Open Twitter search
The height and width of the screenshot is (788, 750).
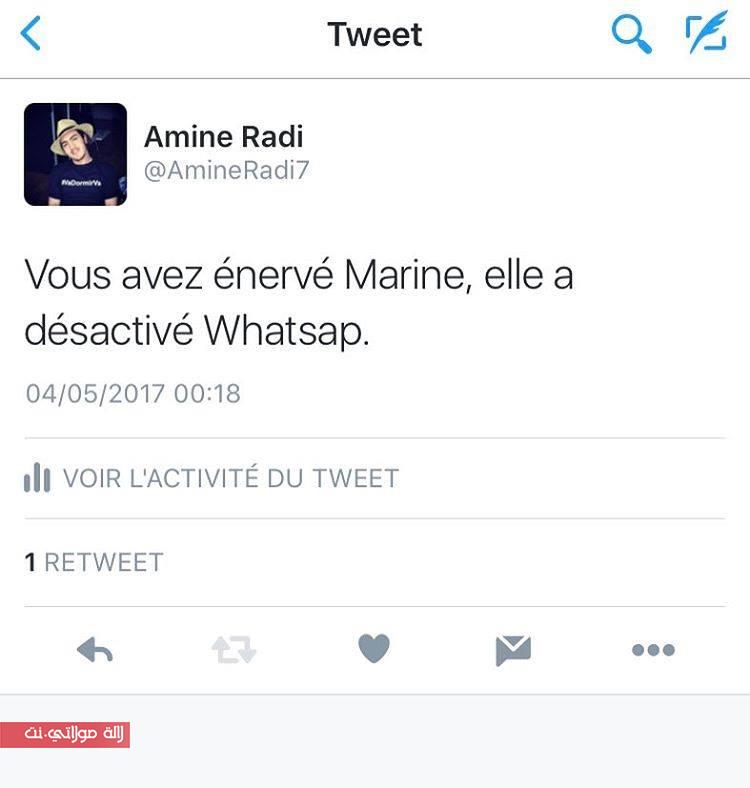point(631,35)
